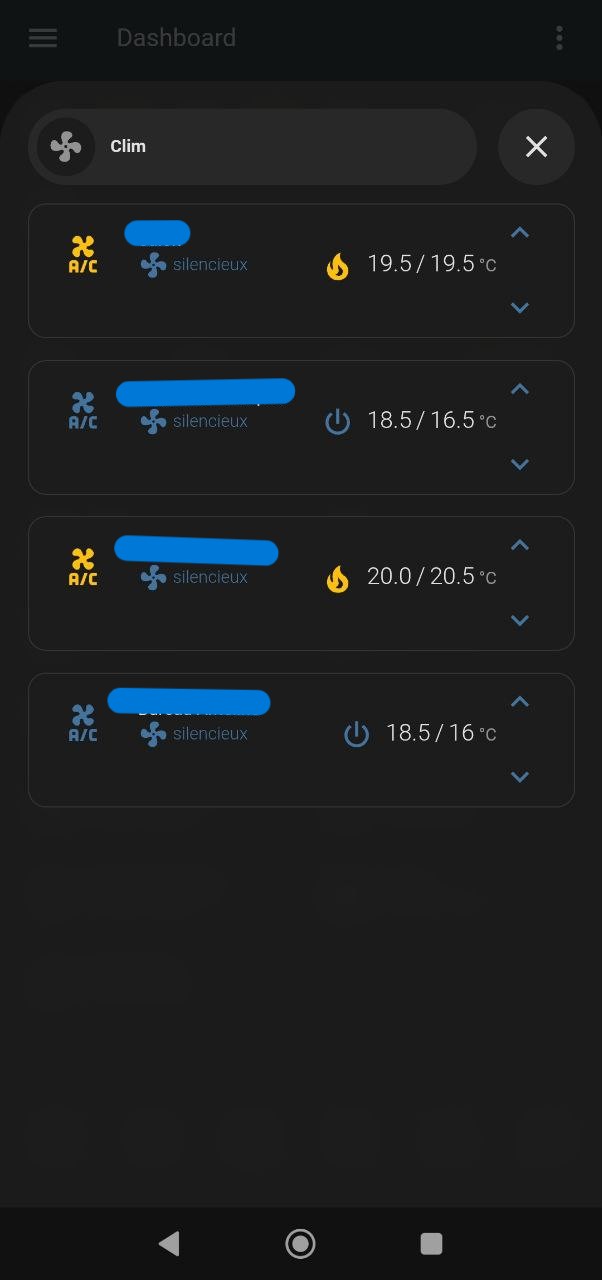Decrease target temperature on the 18.5 / 16.5 card
This screenshot has width=602, height=1280.
pos(519,464)
